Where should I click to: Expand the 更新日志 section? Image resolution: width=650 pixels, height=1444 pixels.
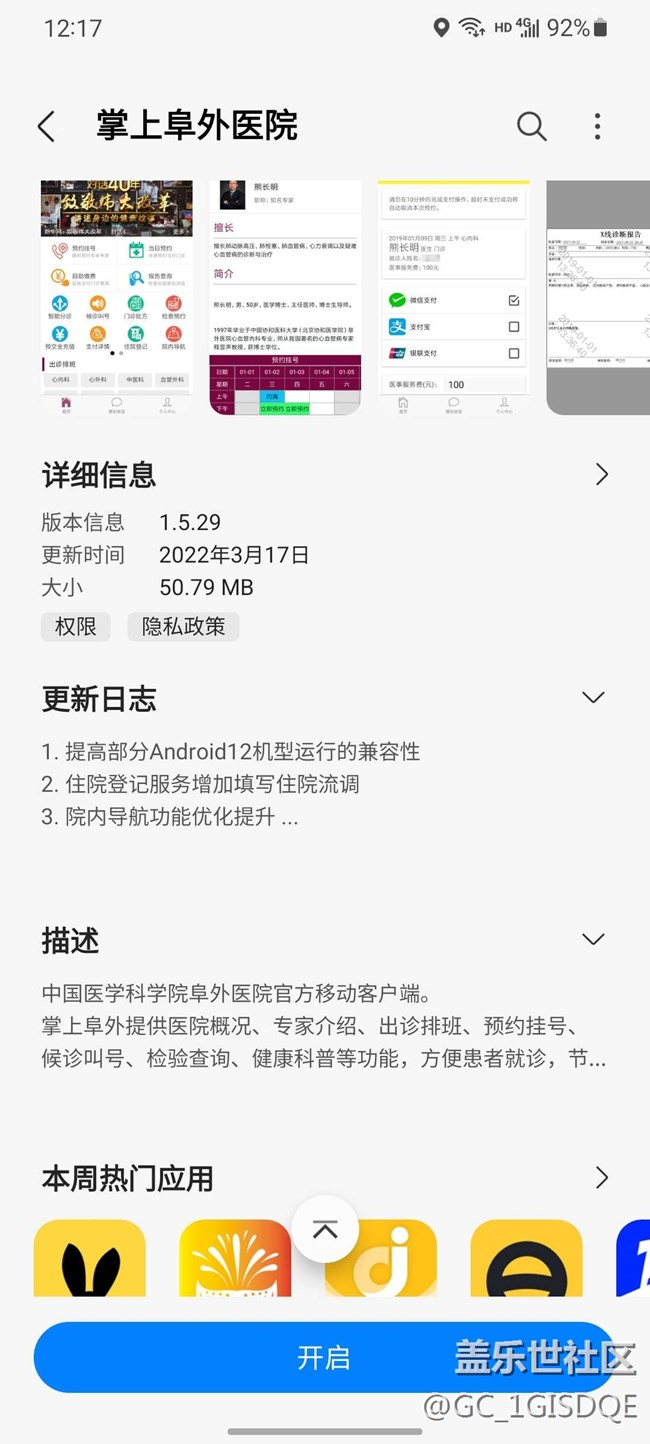[x=593, y=698]
